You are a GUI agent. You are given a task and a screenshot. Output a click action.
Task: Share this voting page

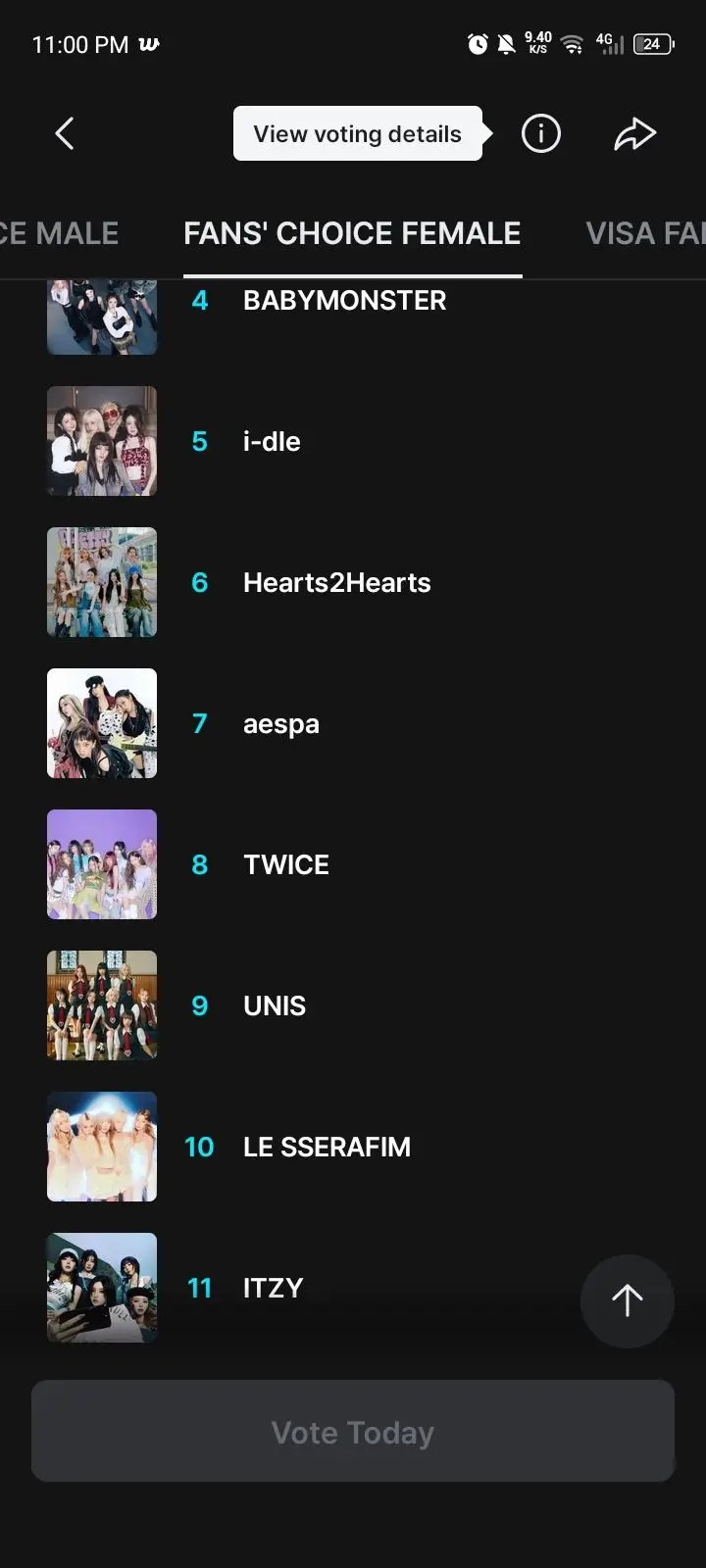tap(634, 133)
